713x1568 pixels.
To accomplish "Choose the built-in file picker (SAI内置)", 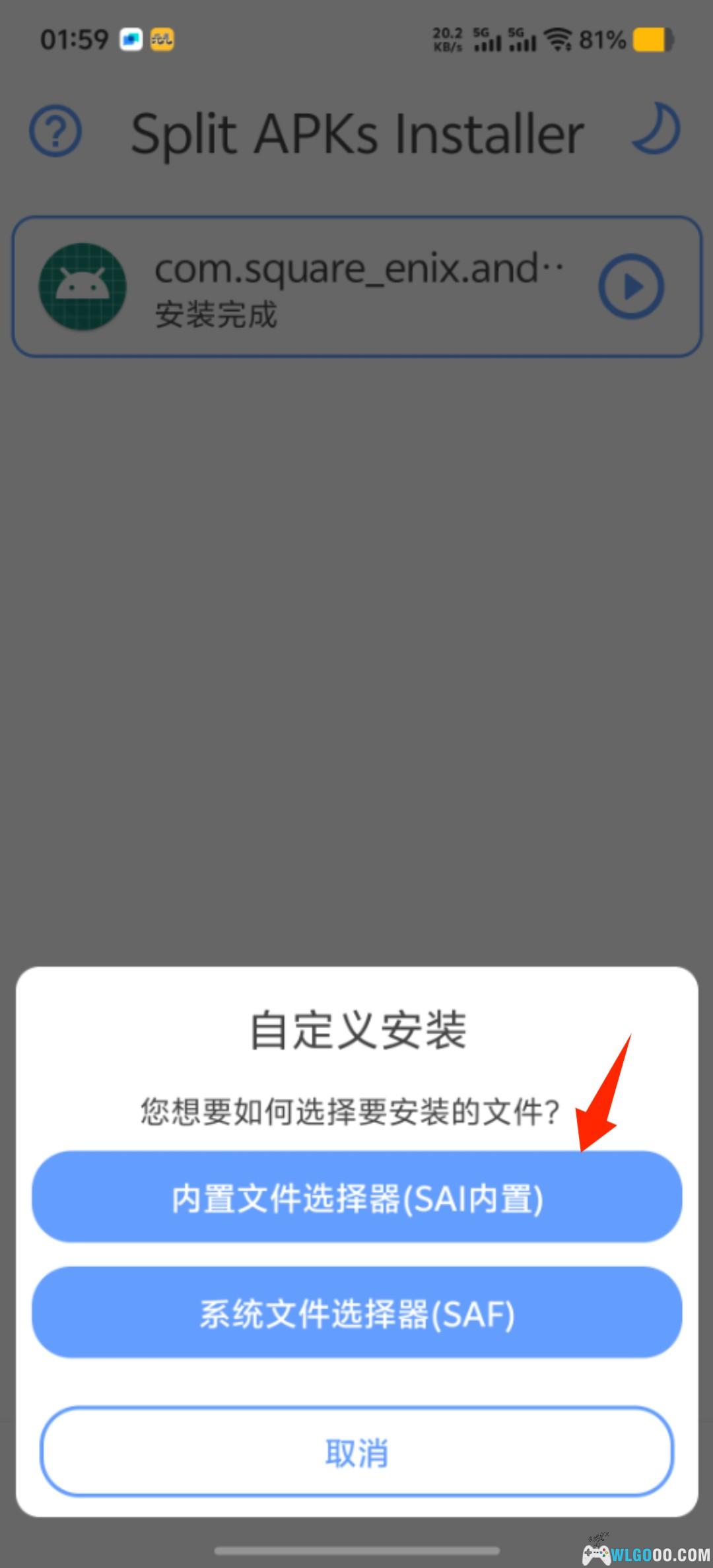I will coord(356,1198).
